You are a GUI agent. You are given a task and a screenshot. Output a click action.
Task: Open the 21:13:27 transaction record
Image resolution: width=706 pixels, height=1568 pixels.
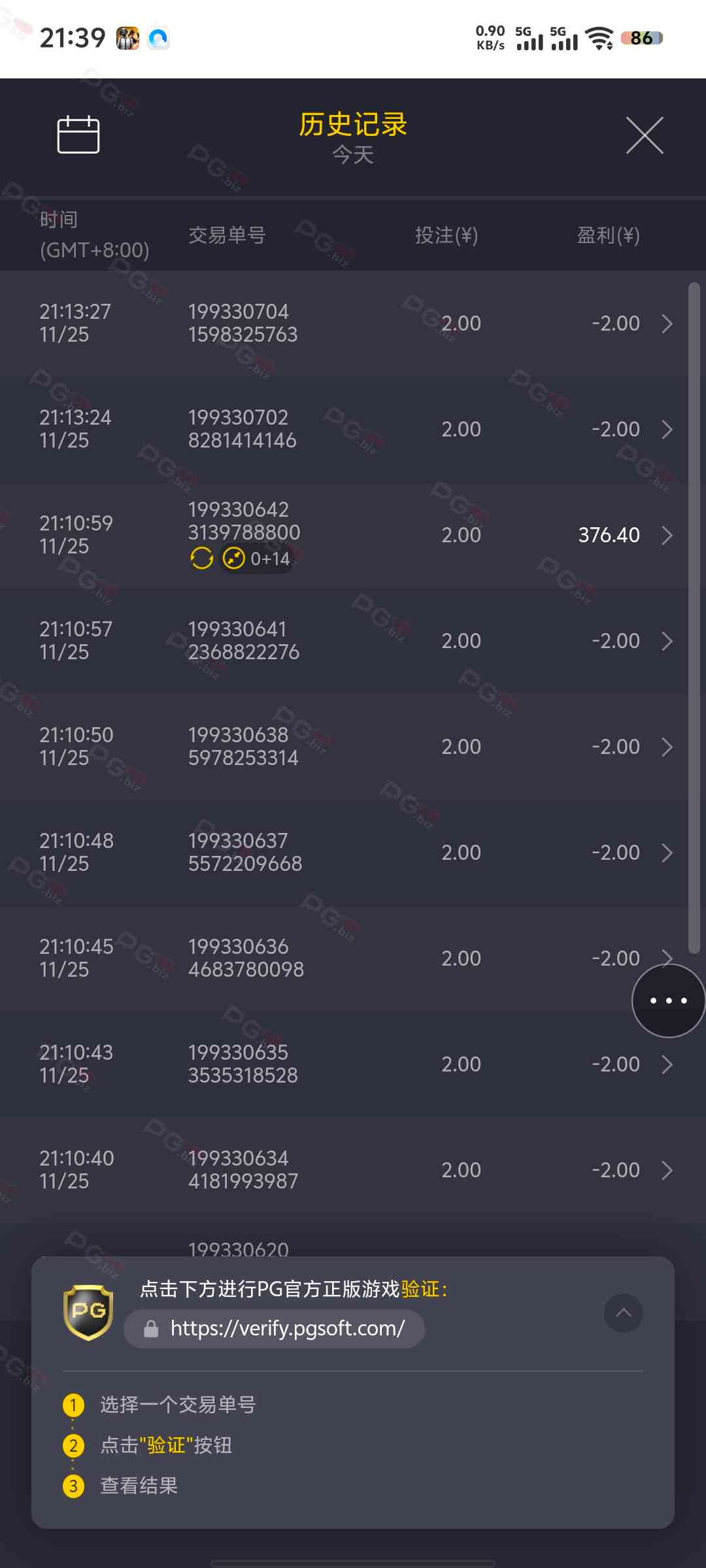coord(353,323)
